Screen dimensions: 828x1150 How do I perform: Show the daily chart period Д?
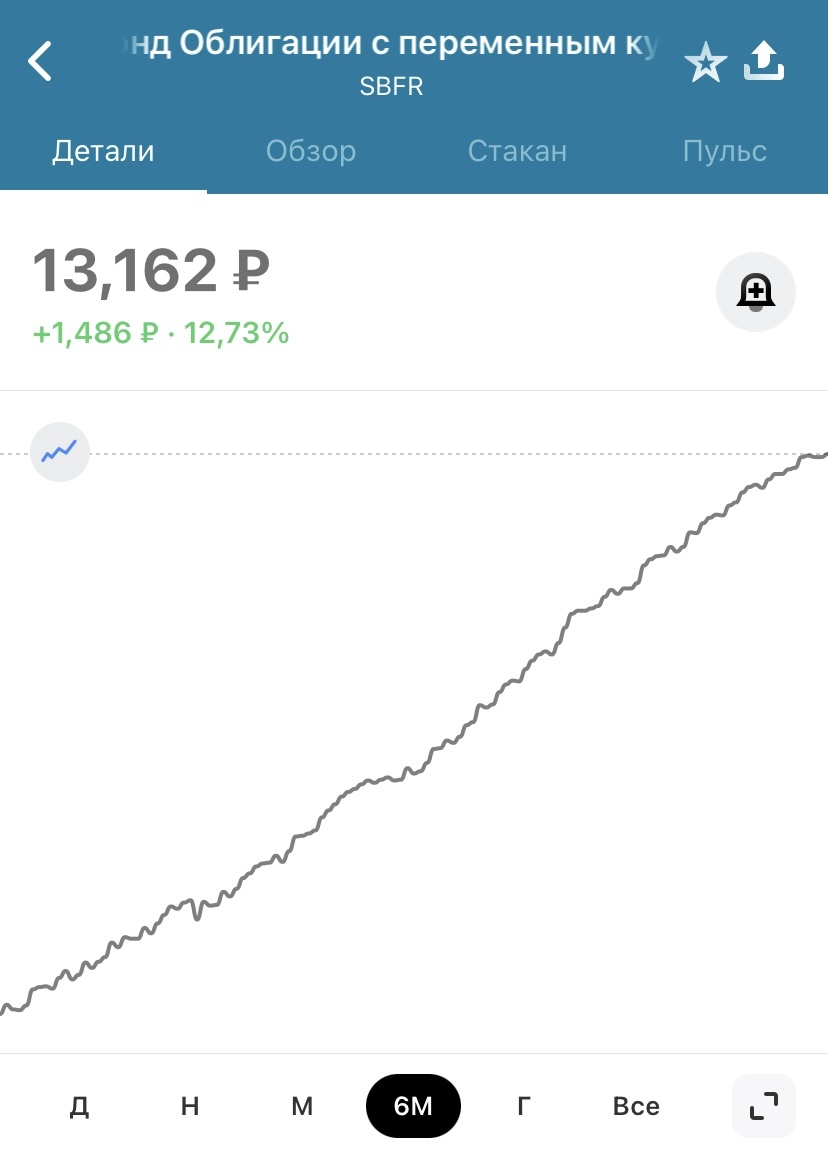pos(80,1106)
